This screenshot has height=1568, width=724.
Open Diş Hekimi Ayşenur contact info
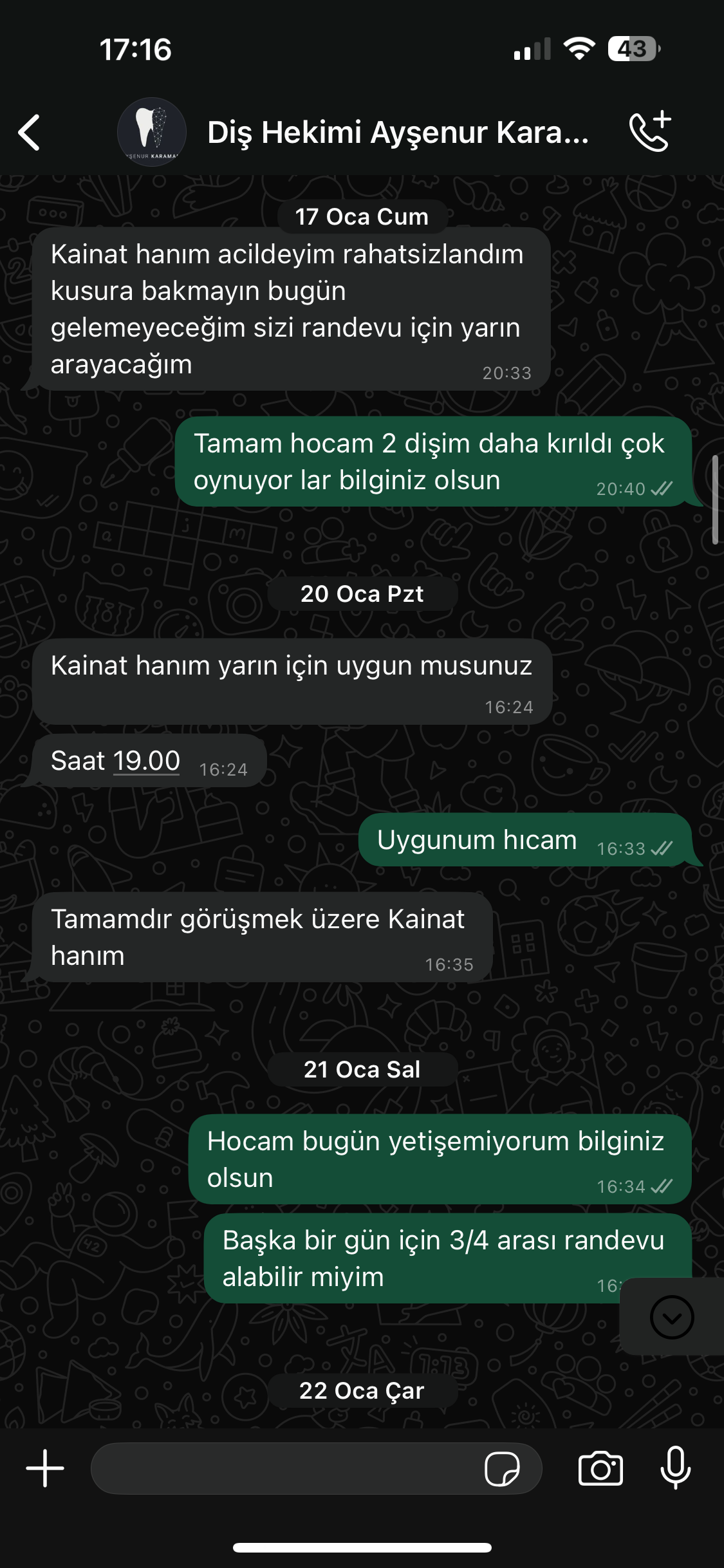(398, 133)
